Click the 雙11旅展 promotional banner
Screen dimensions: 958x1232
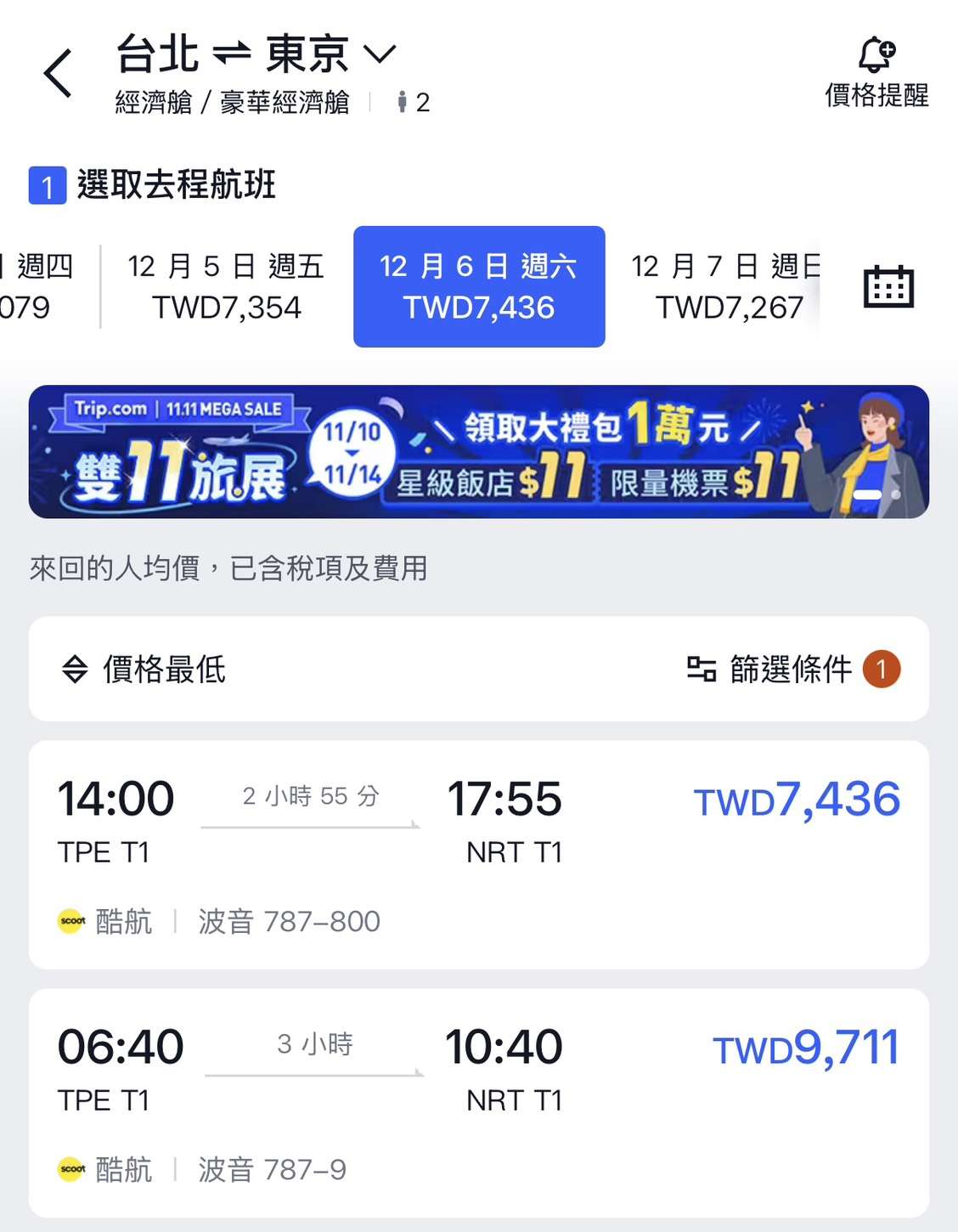(479, 453)
